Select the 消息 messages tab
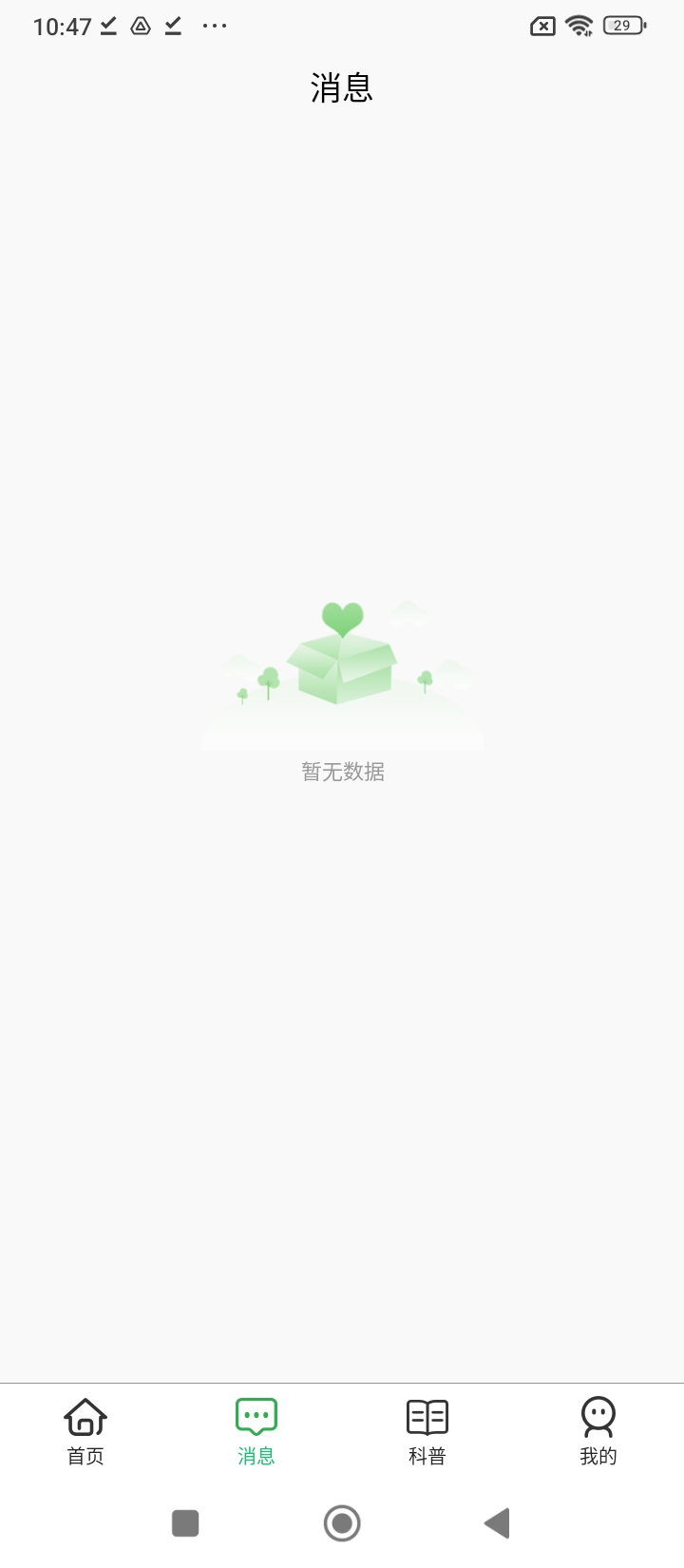684x1568 pixels. click(x=256, y=1431)
